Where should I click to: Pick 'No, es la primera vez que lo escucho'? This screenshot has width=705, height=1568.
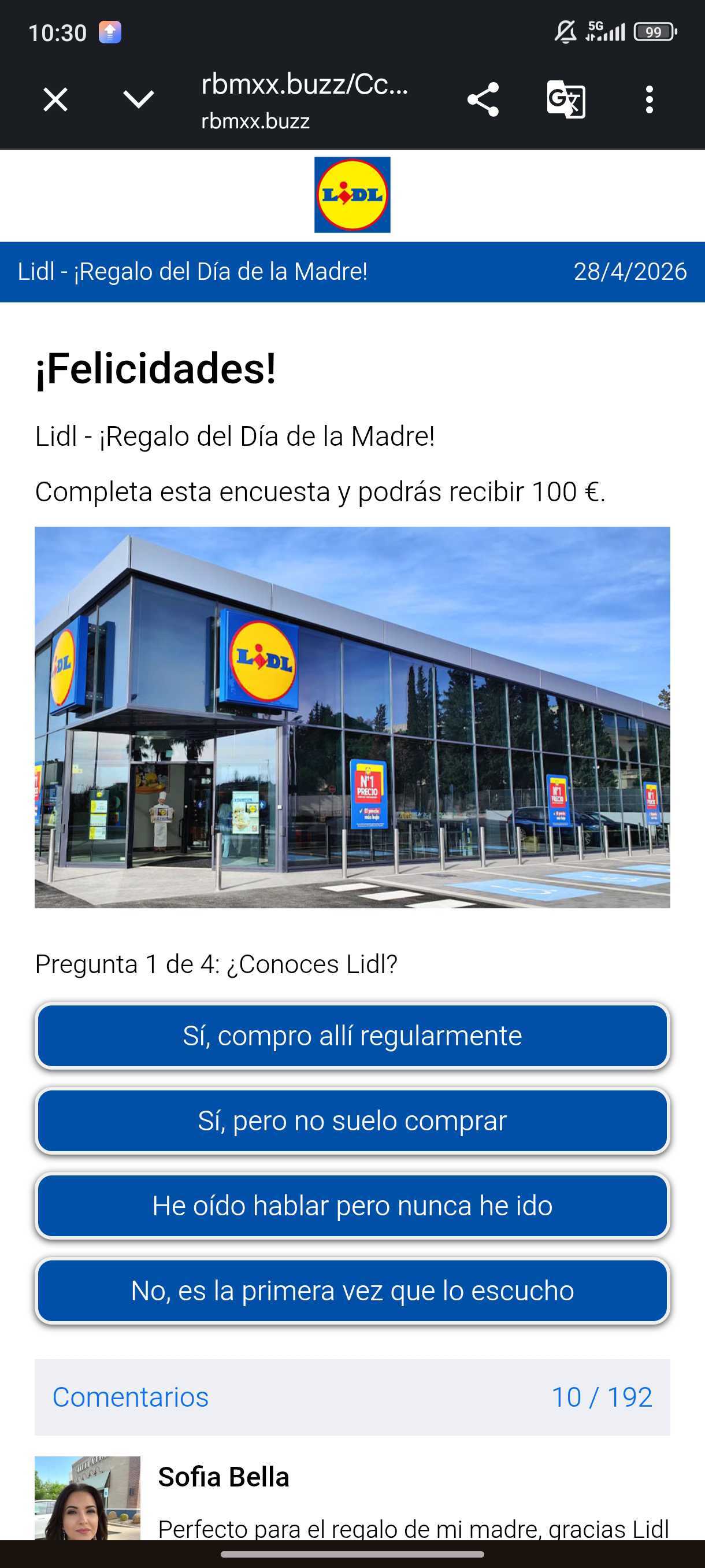(352, 1290)
